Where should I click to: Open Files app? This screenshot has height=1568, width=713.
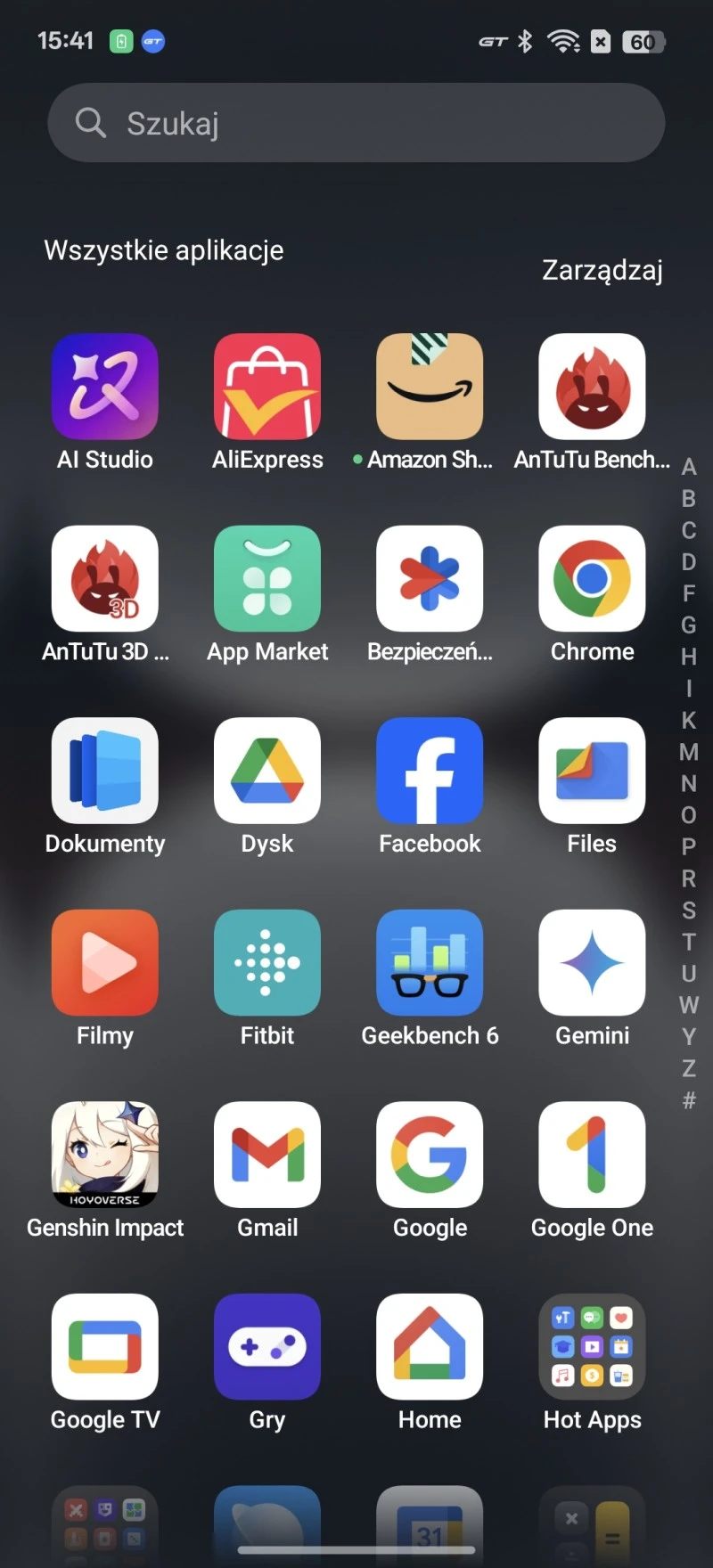coord(592,771)
